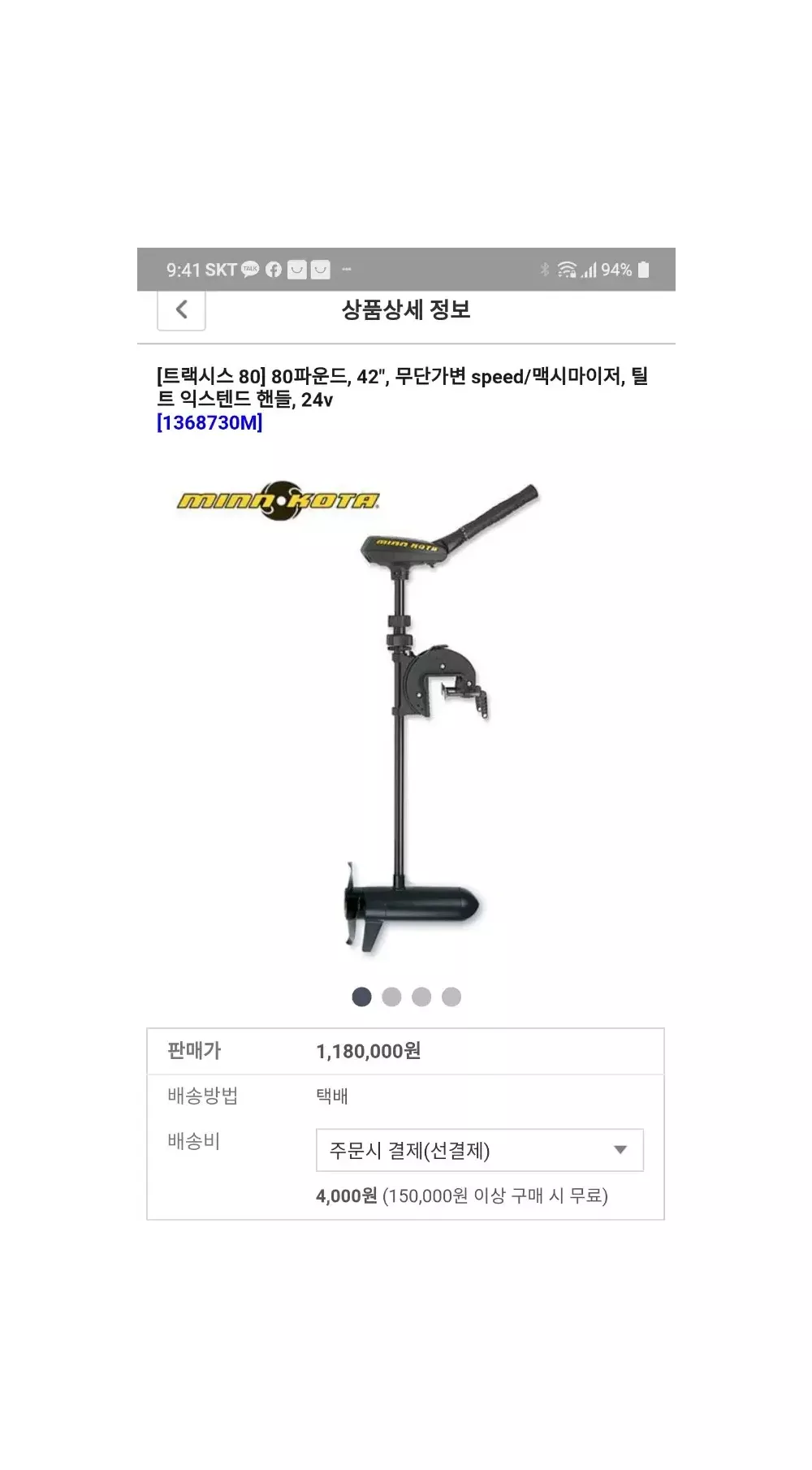Viewport: 812px width, 1470px height.
Task: Jump to the third product image dot
Action: (x=421, y=997)
